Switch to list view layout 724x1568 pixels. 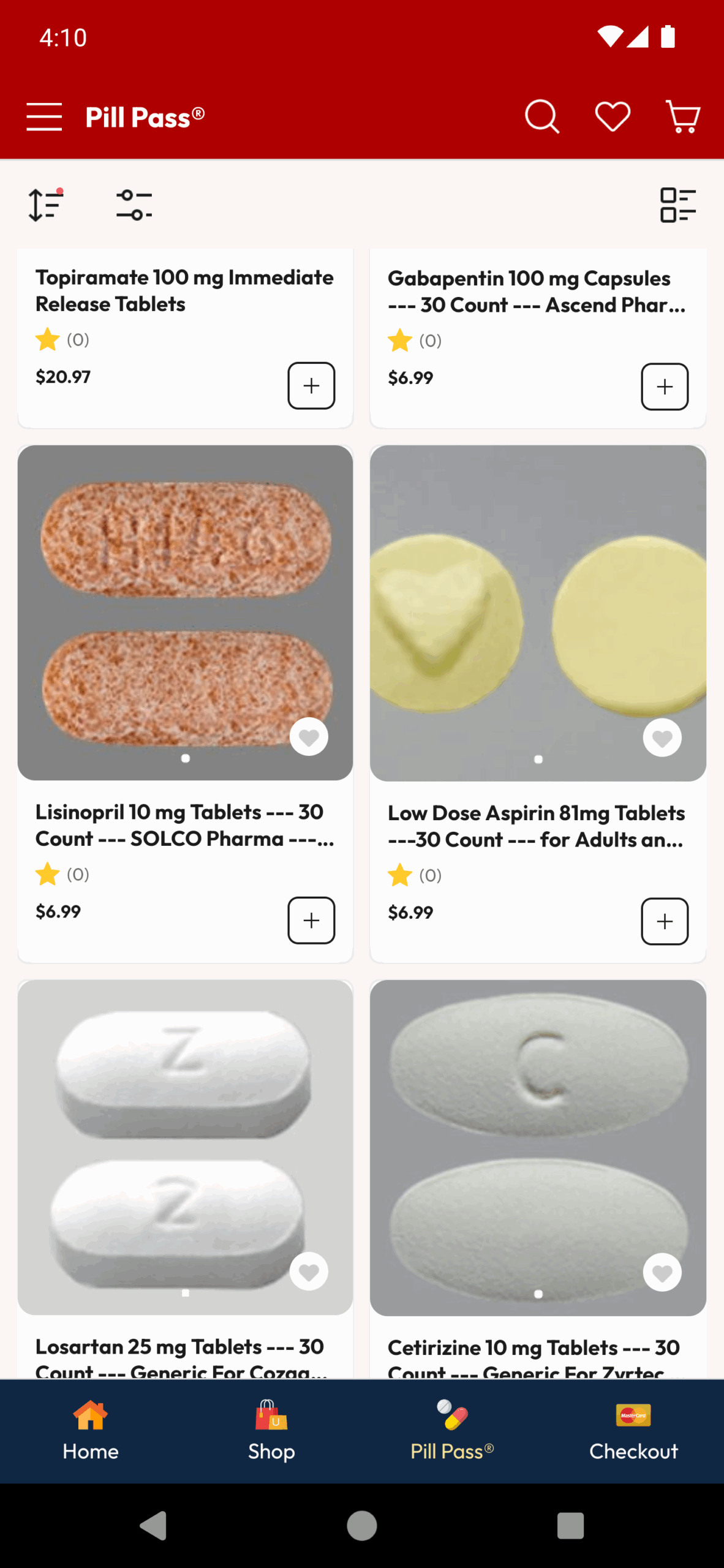(678, 205)
